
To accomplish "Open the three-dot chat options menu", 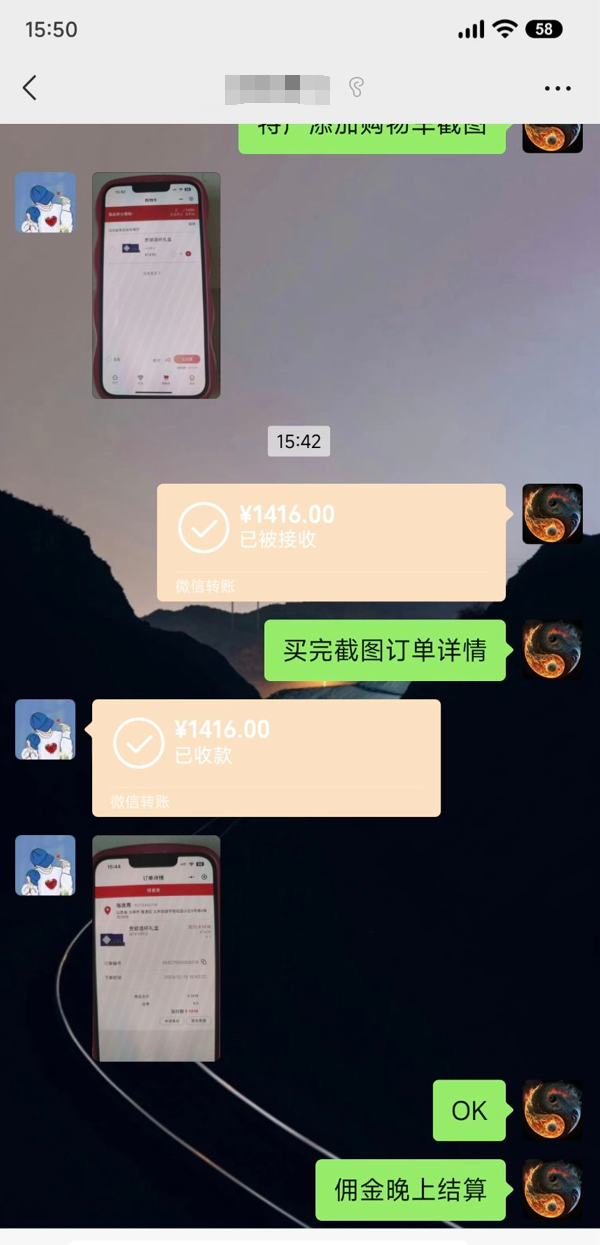I will pyautogui.click(x=557, y=88).
